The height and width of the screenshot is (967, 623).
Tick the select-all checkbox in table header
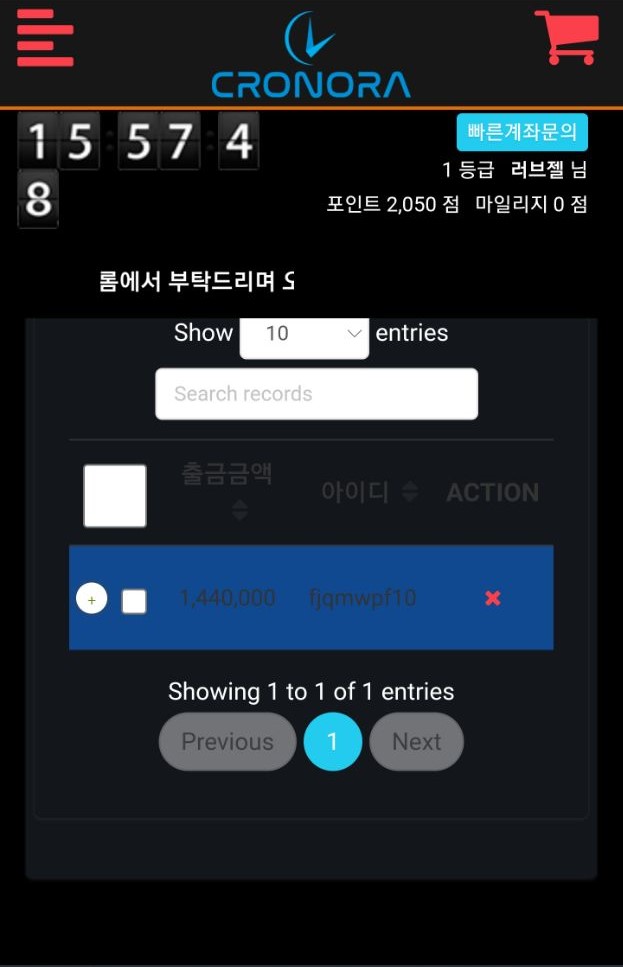pyautogui.click(x=115, y=495)
